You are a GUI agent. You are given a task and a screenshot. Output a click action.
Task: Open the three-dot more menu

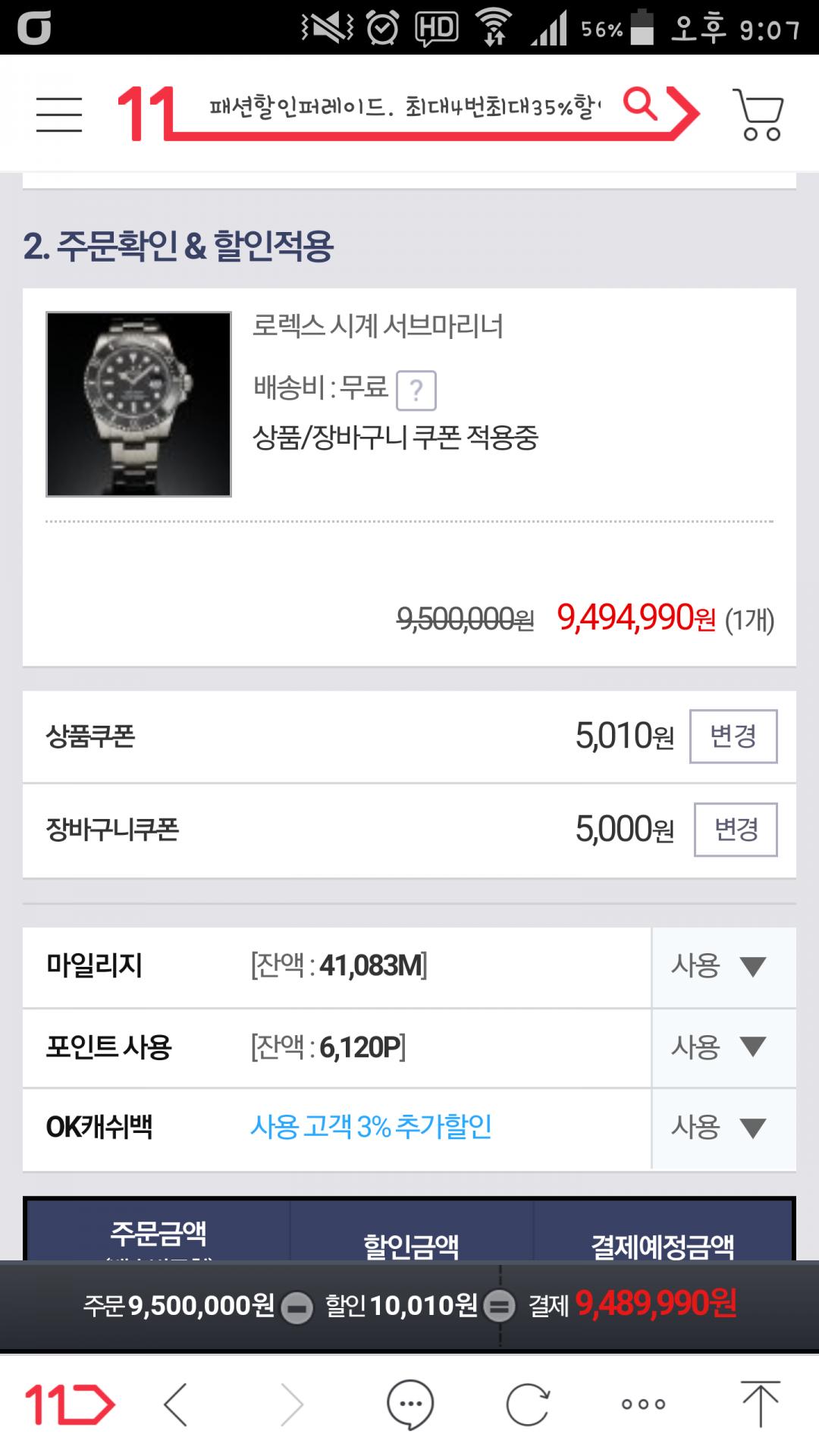coord(643,1404)
